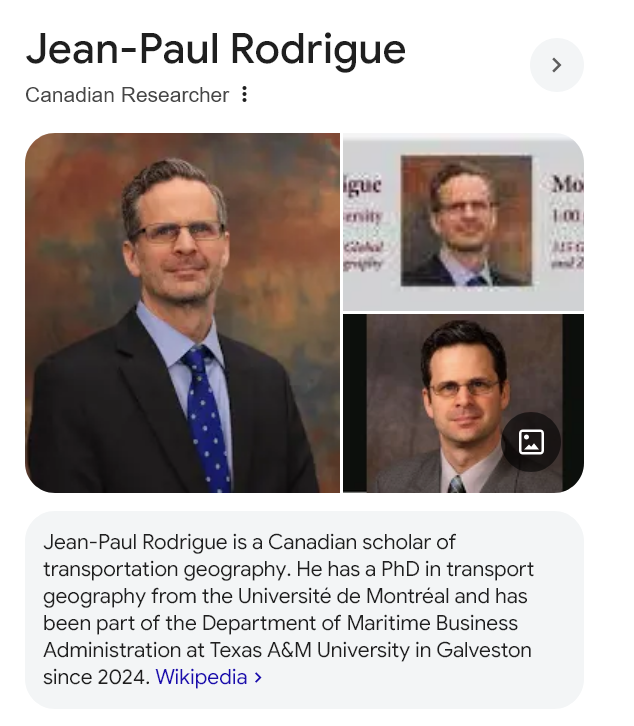View more images via the gallery icon
This screenshot has height=726, width=634.
531,441
